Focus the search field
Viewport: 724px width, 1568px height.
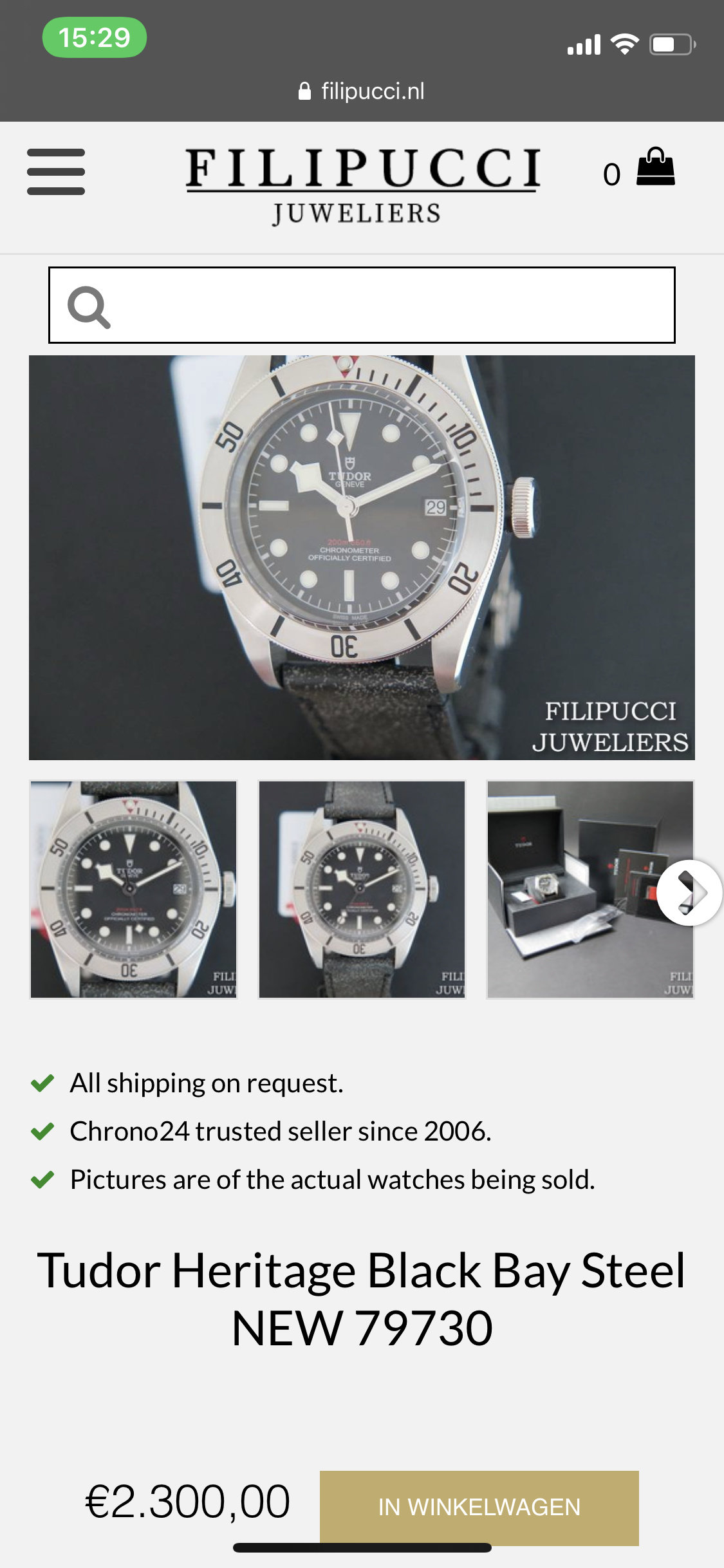tap(362, 305)
